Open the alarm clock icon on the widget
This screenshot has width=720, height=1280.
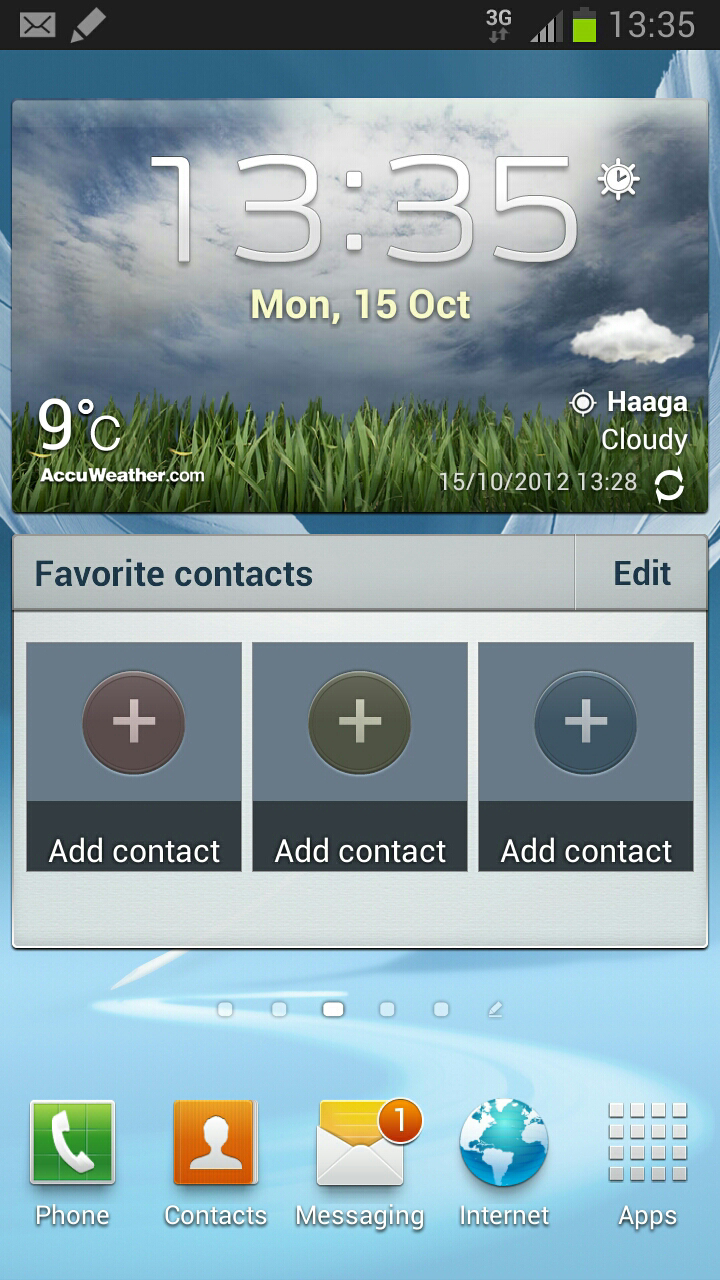[618, 179]
